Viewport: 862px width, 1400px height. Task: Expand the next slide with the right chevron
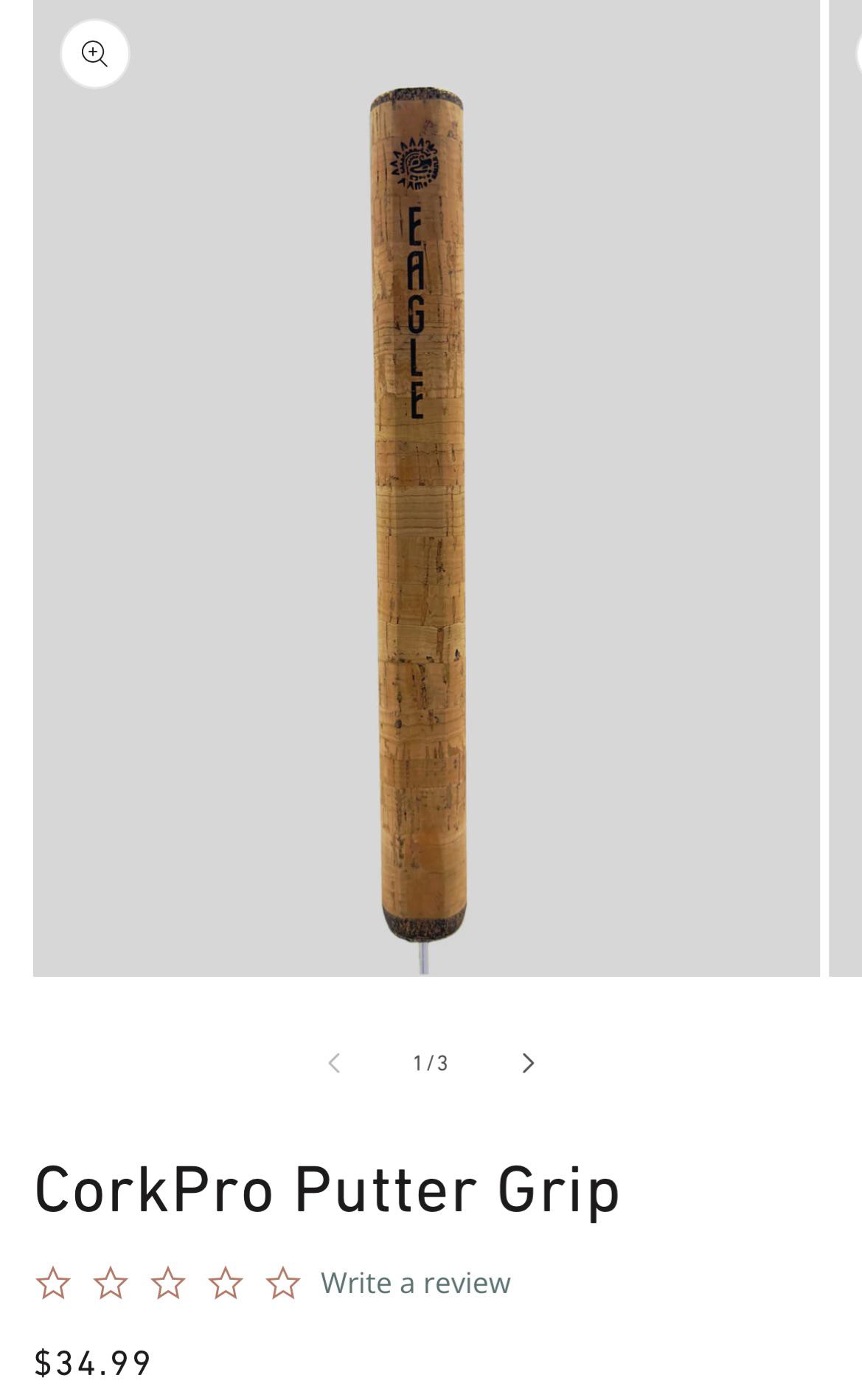click(x=526, y=1062)
